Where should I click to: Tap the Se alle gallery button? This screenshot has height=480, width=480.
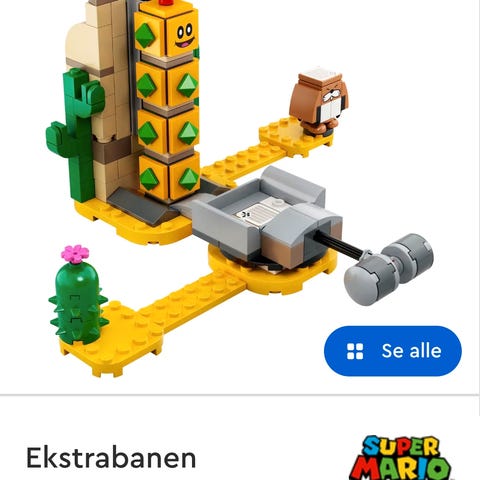(393, 351)
